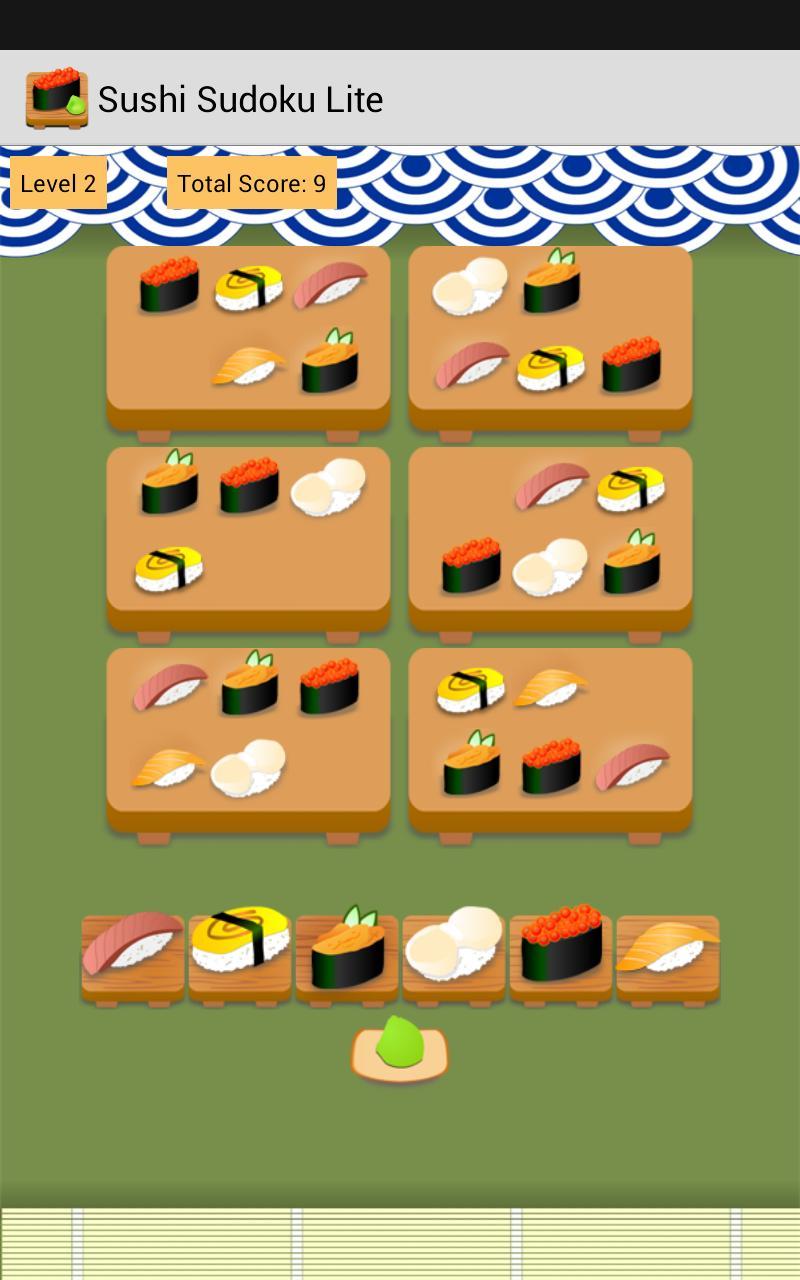Tap the green wasabi button
Image resolution: width=800 pixels, height=1280 pixels.
click(400, 1048)
